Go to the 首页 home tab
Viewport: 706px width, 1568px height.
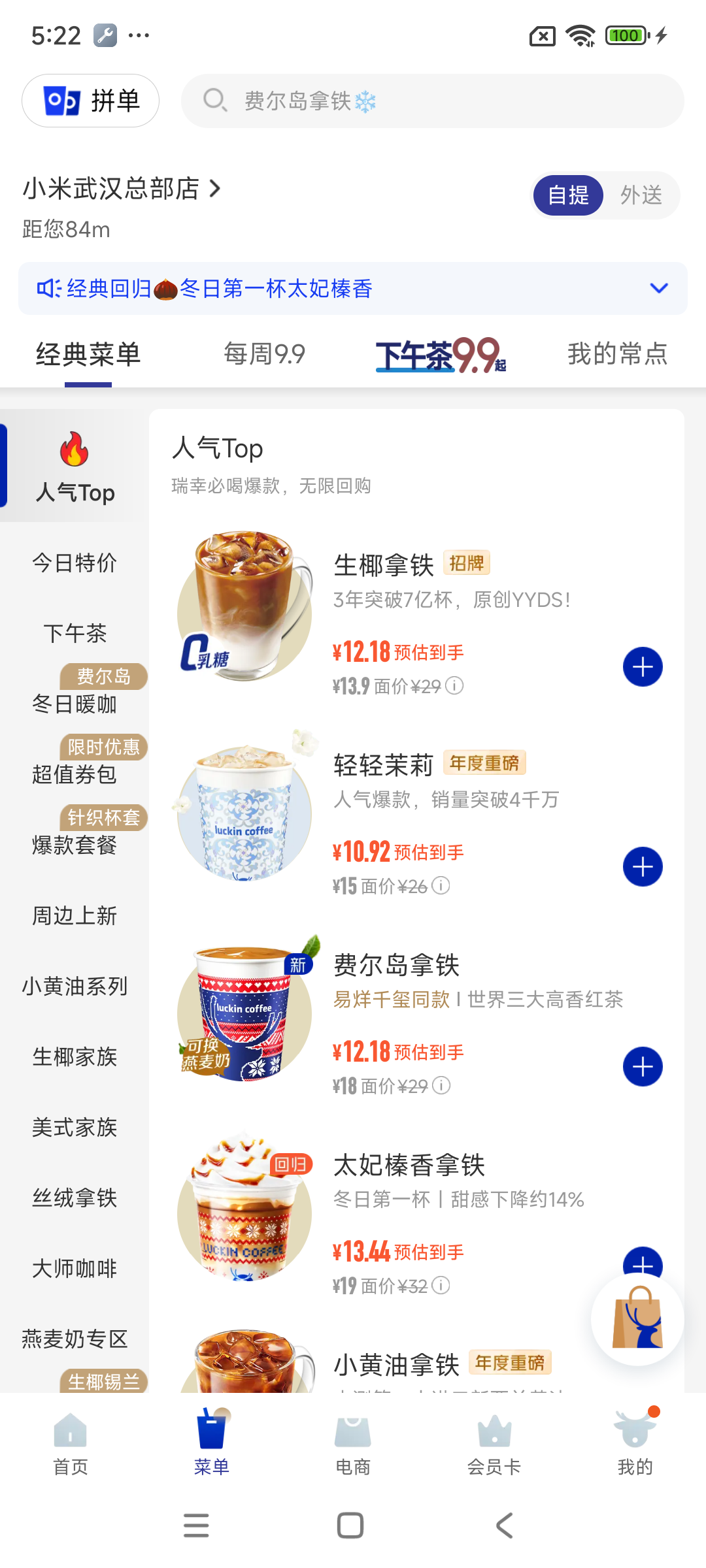pos(71,1444)
